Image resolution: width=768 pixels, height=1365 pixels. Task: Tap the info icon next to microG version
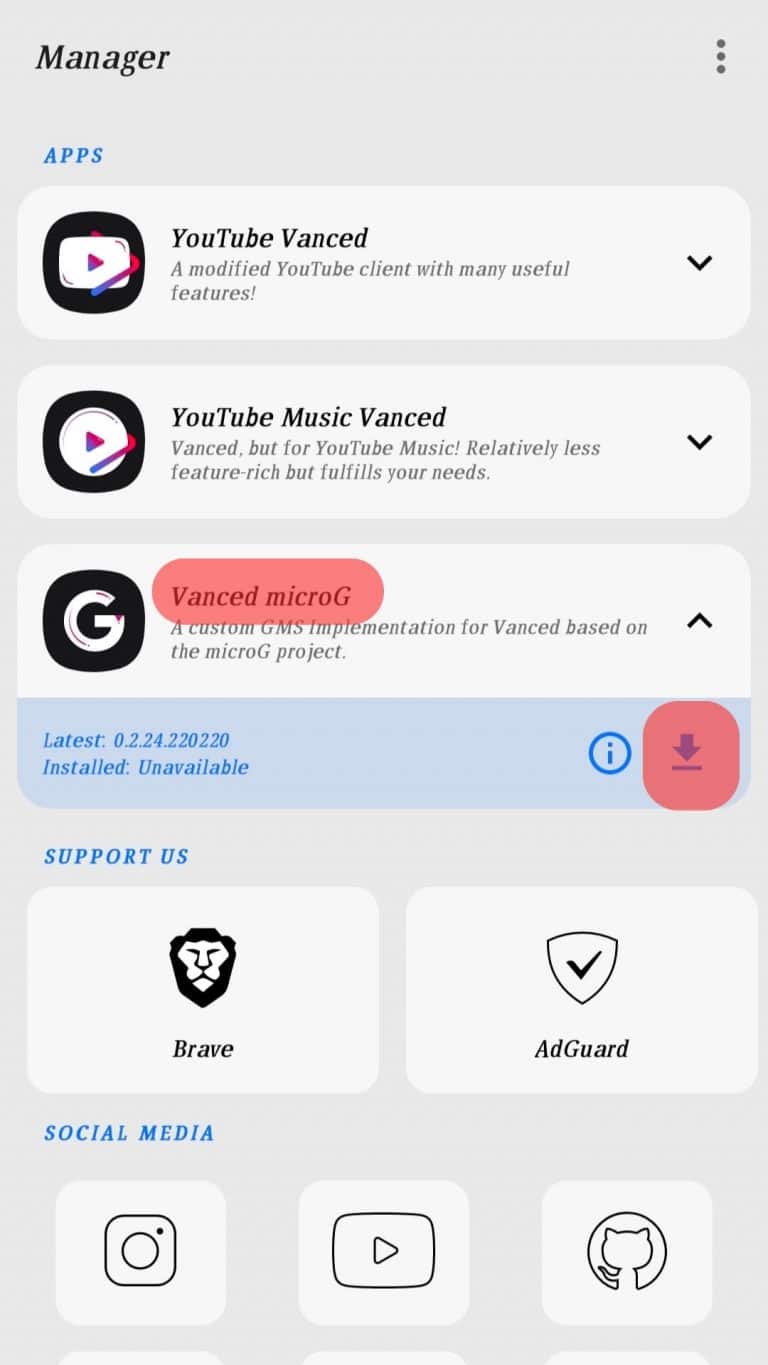click(x=609, y=753)
